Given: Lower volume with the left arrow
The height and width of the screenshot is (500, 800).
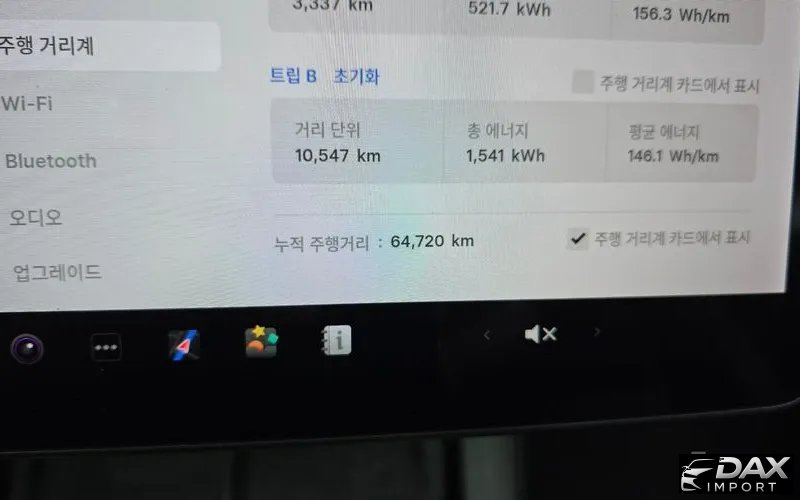Looking at the screenshot, I should click(x=487, y=335).
